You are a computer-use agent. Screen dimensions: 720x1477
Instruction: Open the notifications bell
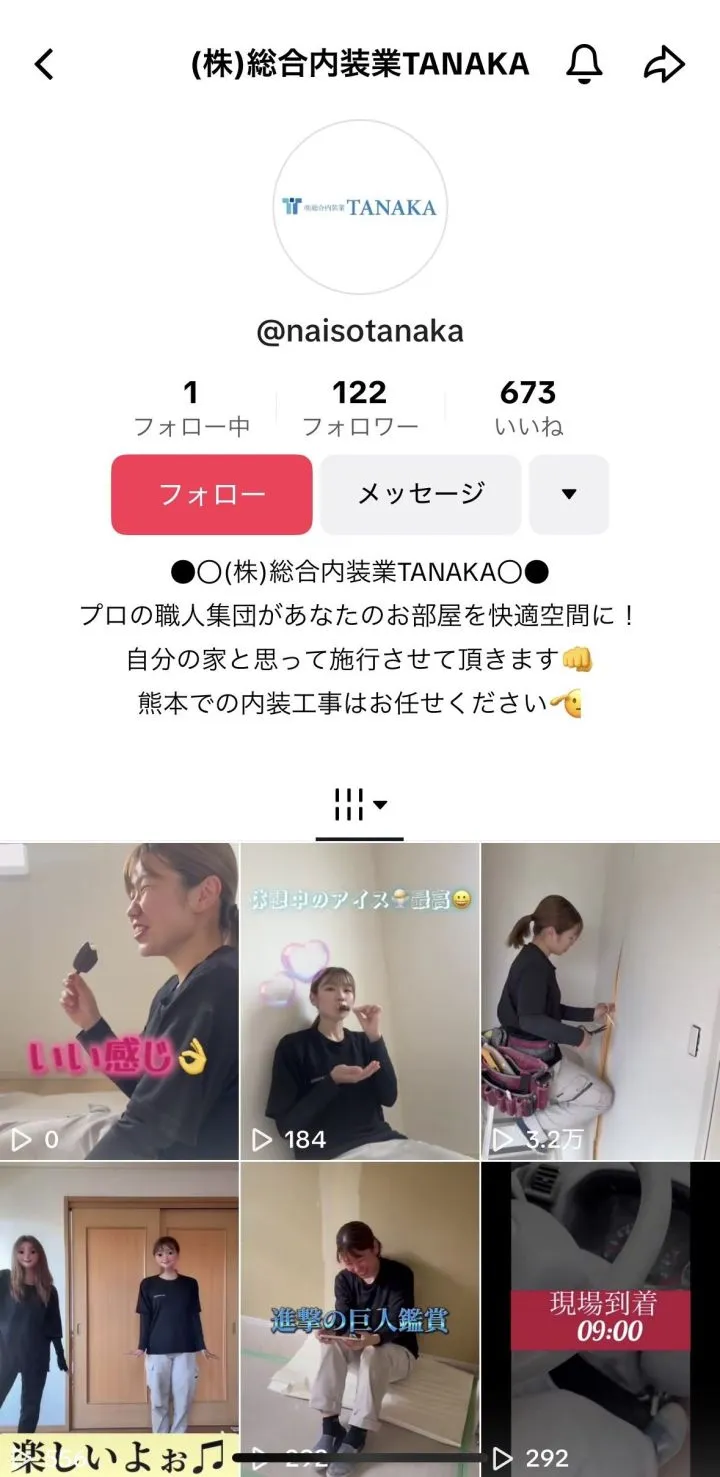tap(586, 65)
